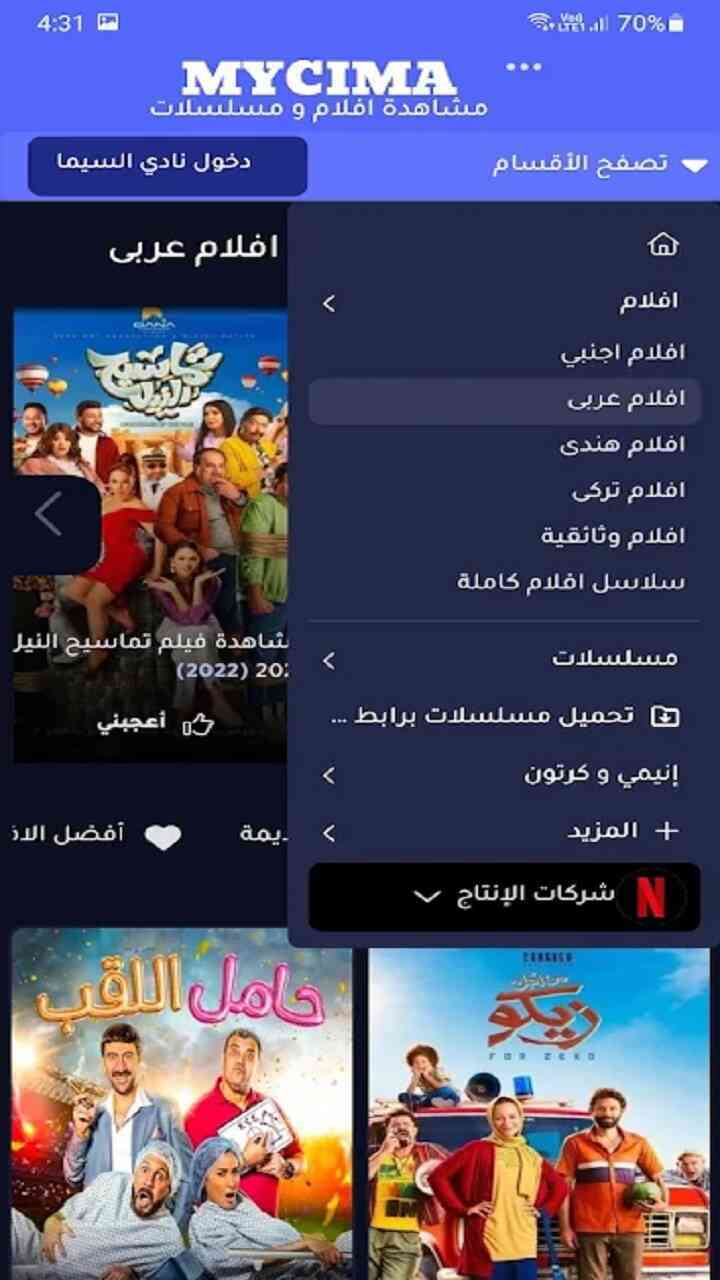Open the three-dot overflow menu

[523, 67]
